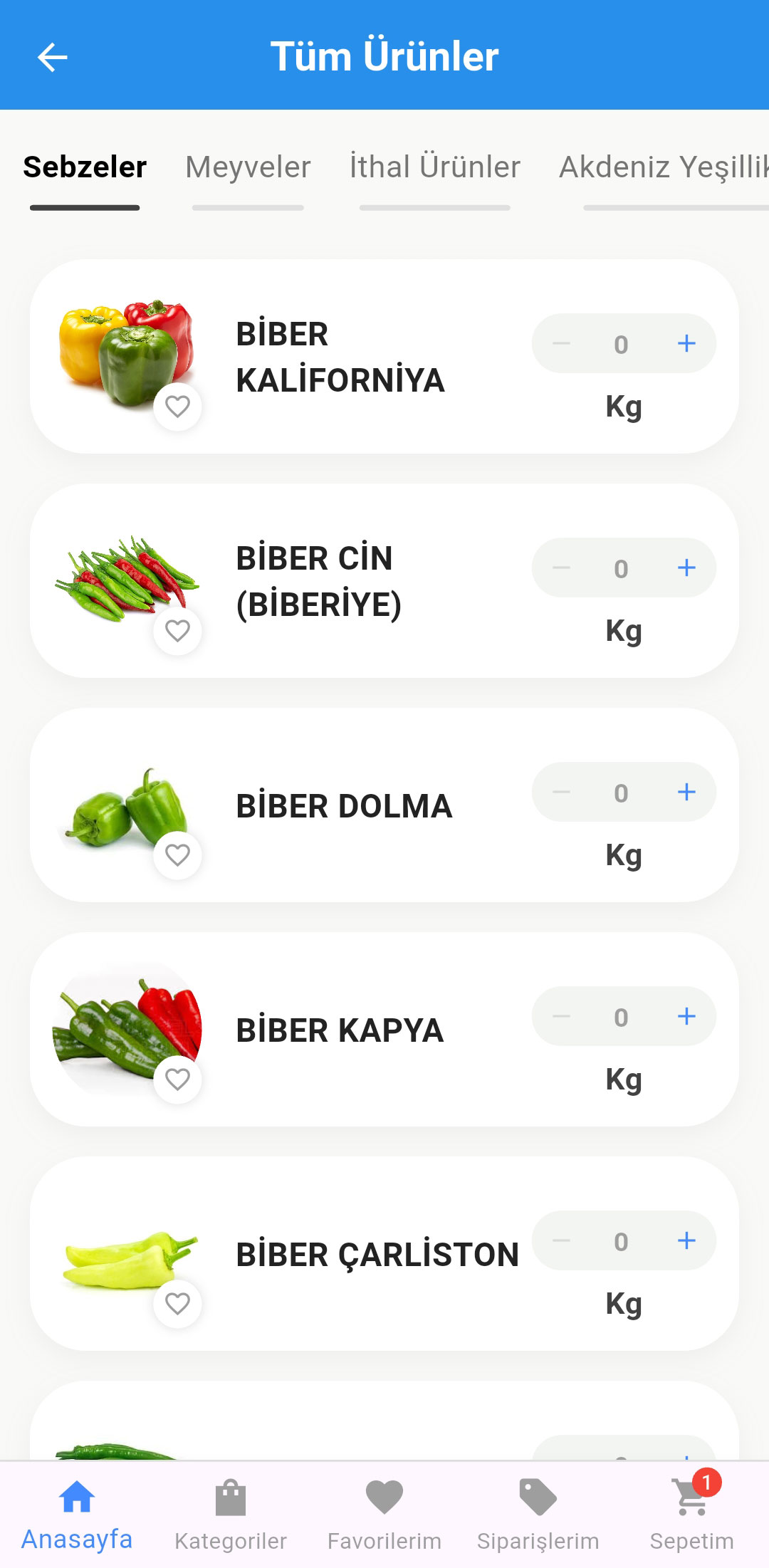769x1568 pixels.
Task: Switch to the Meyveler tab
Action: [248, 167]
